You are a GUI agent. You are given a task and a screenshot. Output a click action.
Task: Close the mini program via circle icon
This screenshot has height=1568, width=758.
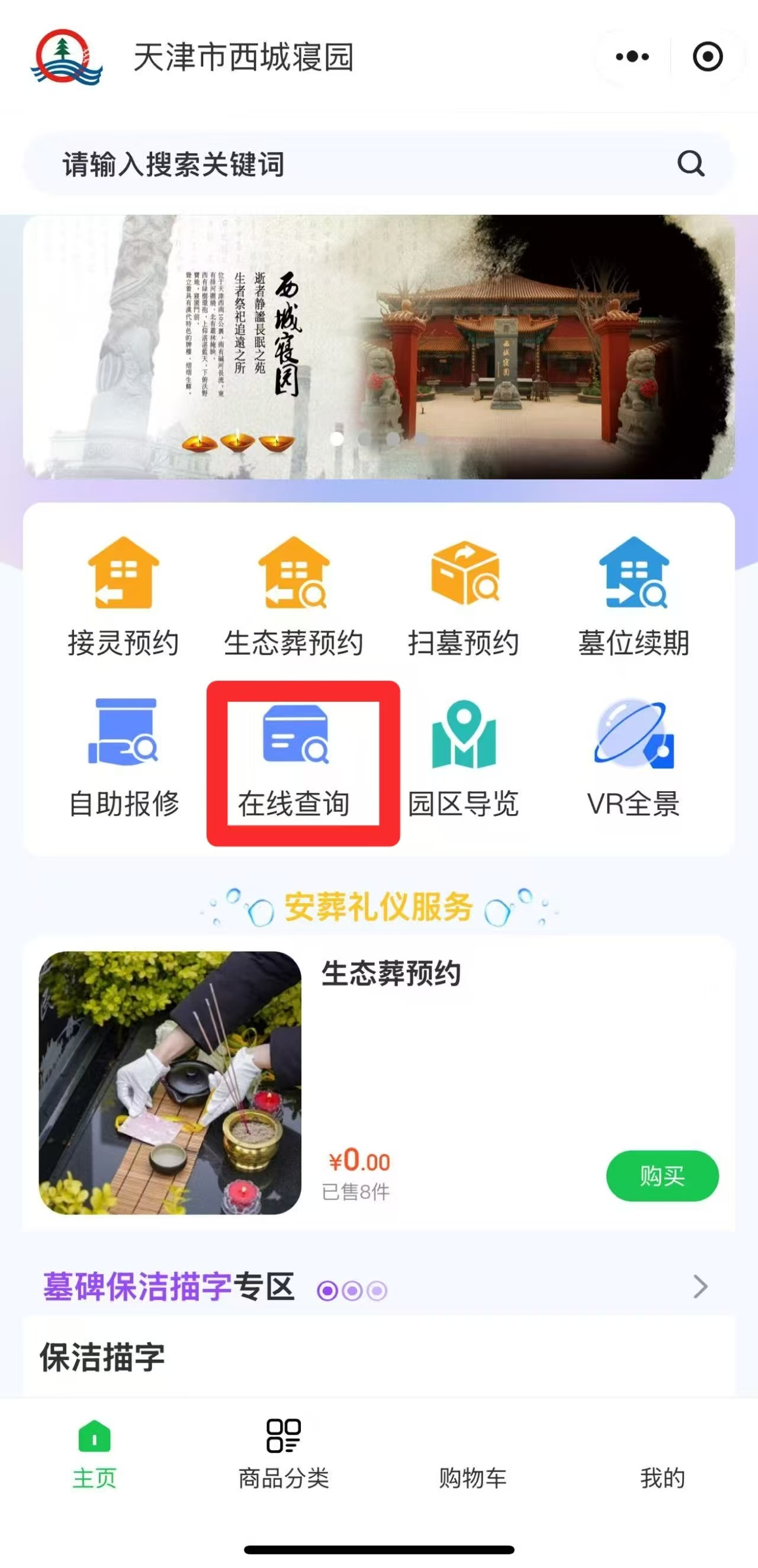coord(707,57)
